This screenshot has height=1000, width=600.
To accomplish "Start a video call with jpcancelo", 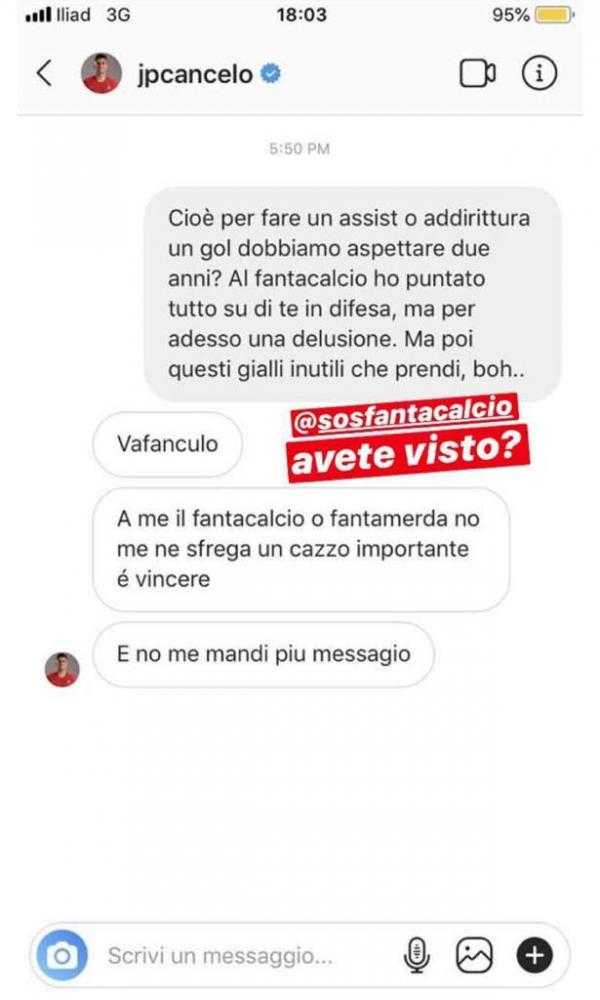I will coord(477,74).
